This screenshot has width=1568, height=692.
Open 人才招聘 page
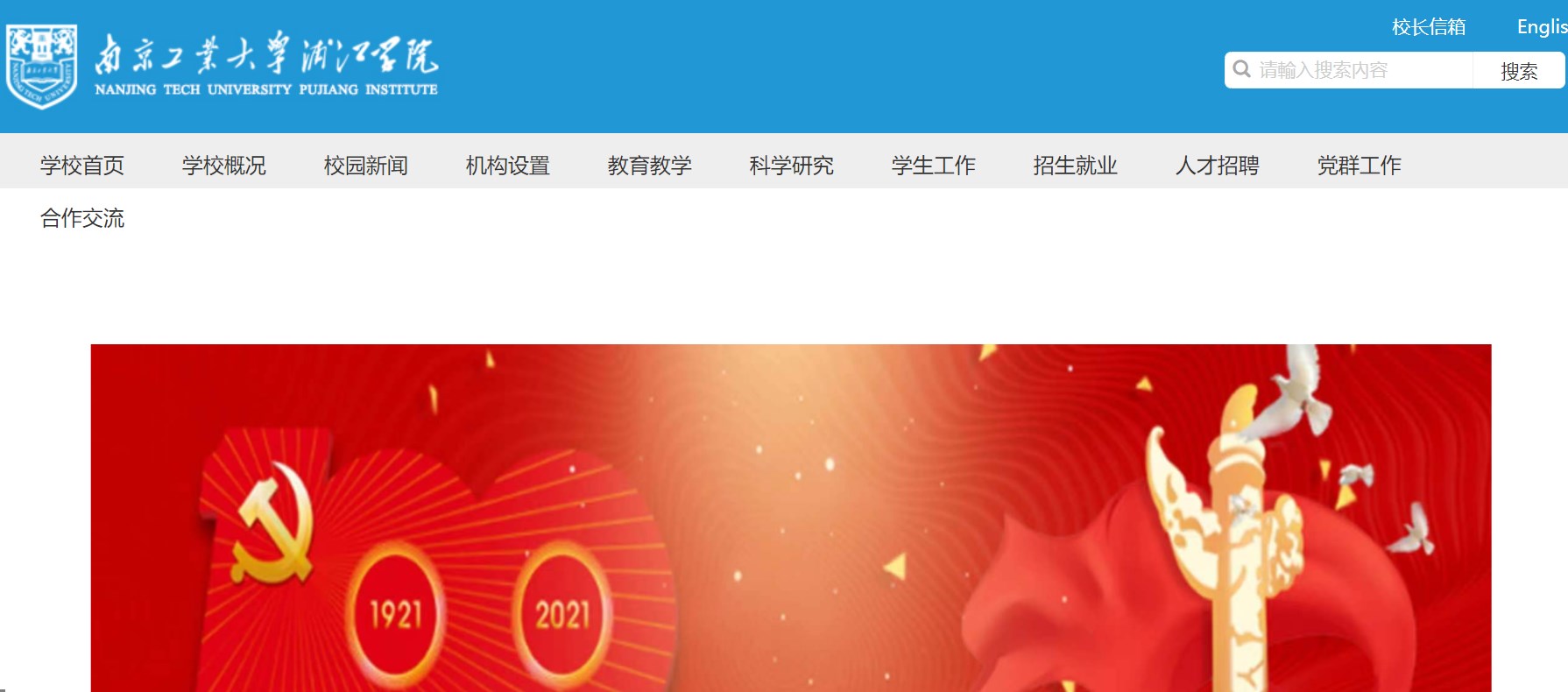pyautogui.click(x=1218, y=166)
